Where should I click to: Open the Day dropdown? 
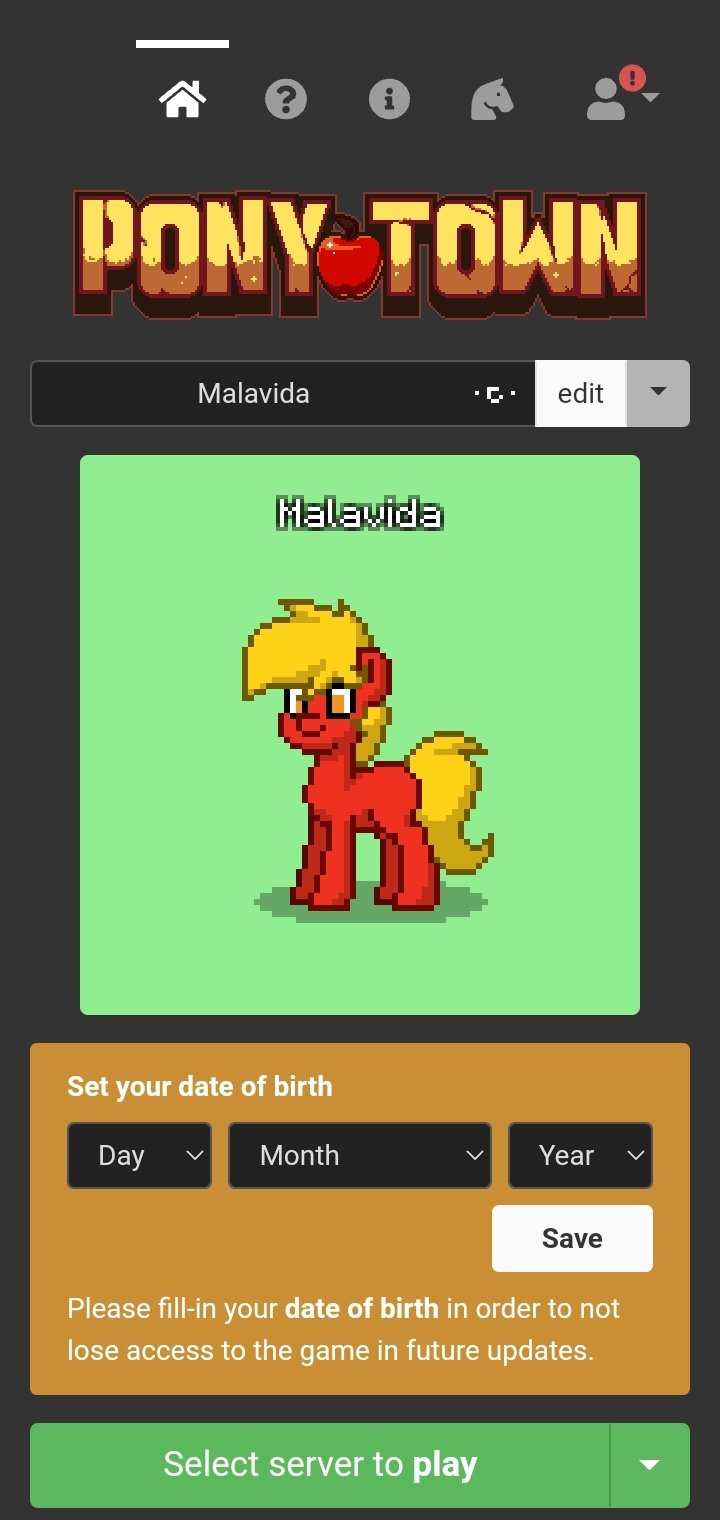(139, 1155)
